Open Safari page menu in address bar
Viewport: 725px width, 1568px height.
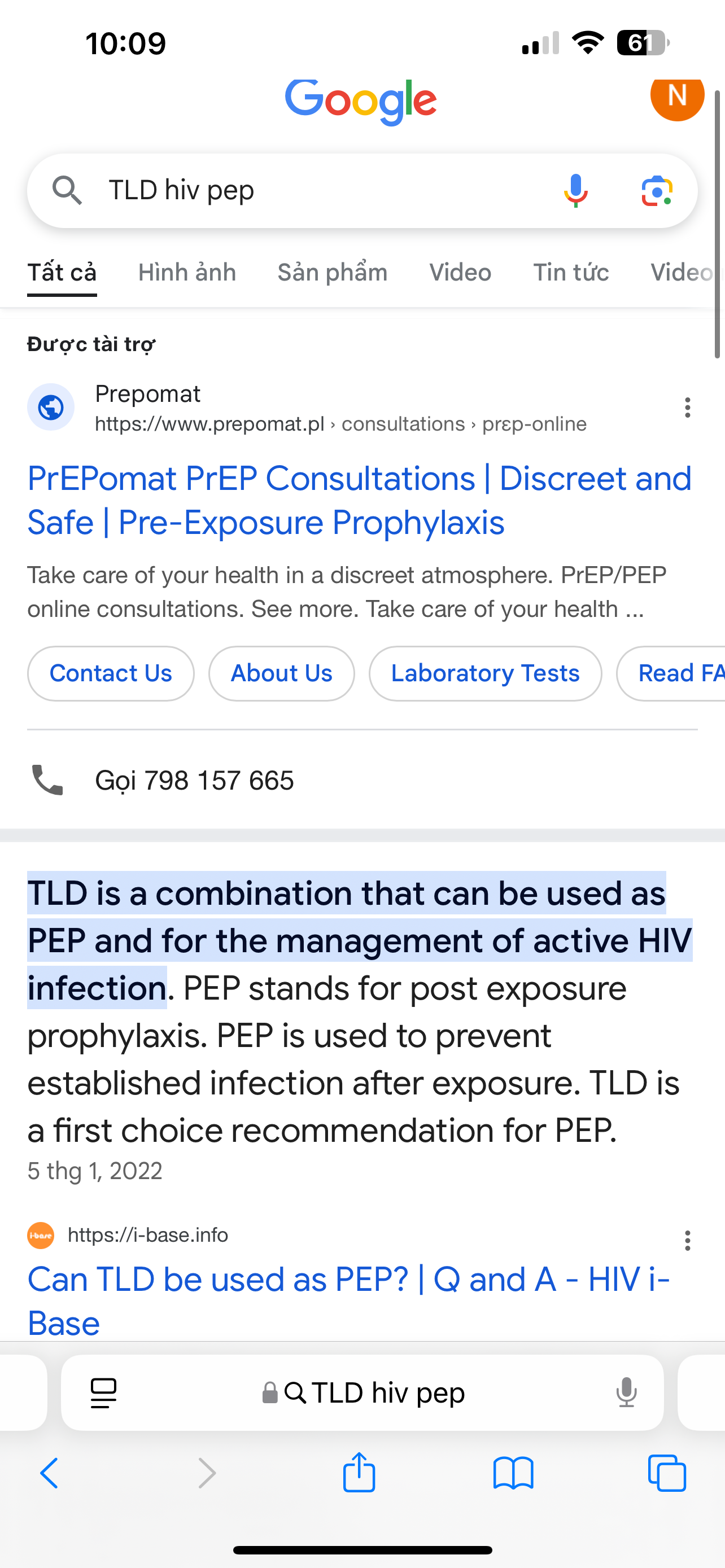[x=103, y=1392]
